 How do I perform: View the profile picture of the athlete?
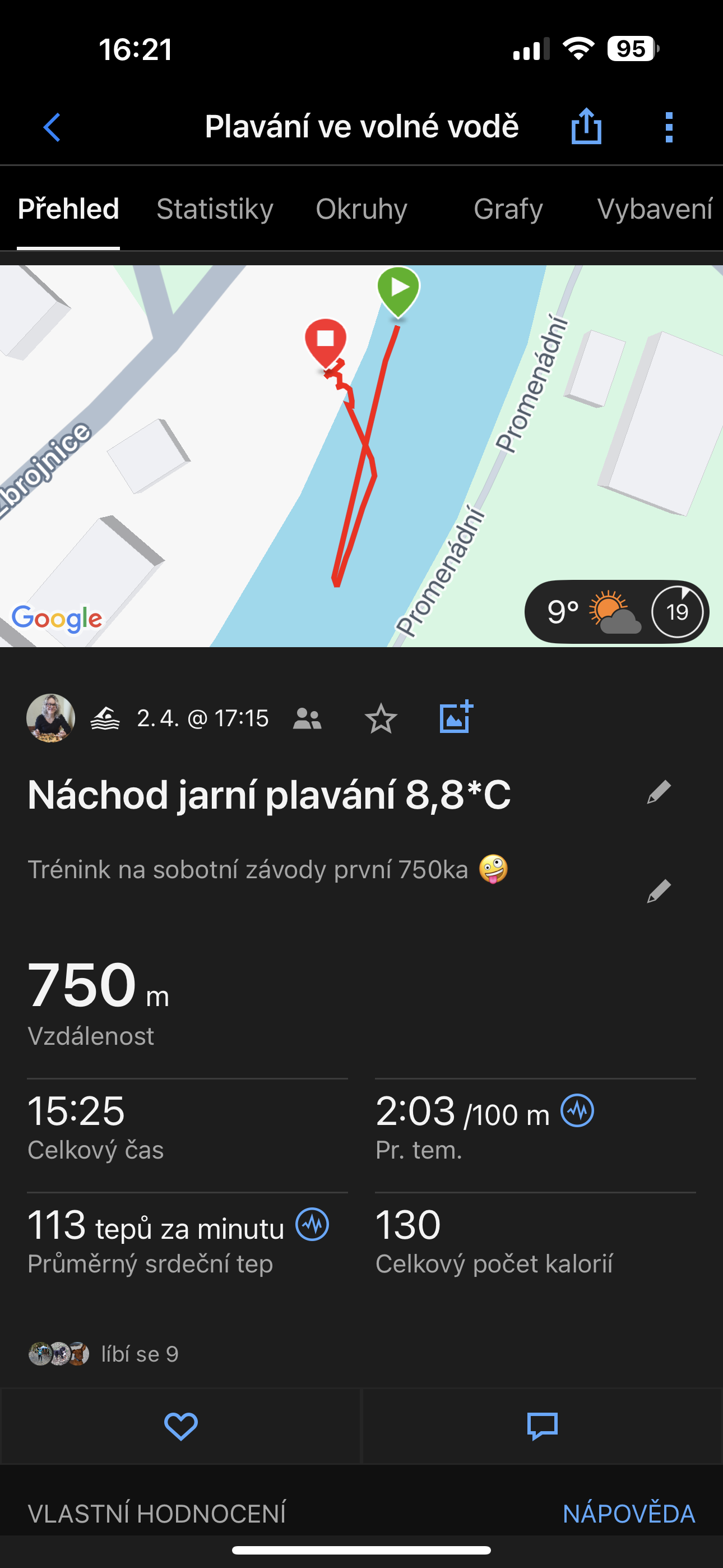point(51,718)
